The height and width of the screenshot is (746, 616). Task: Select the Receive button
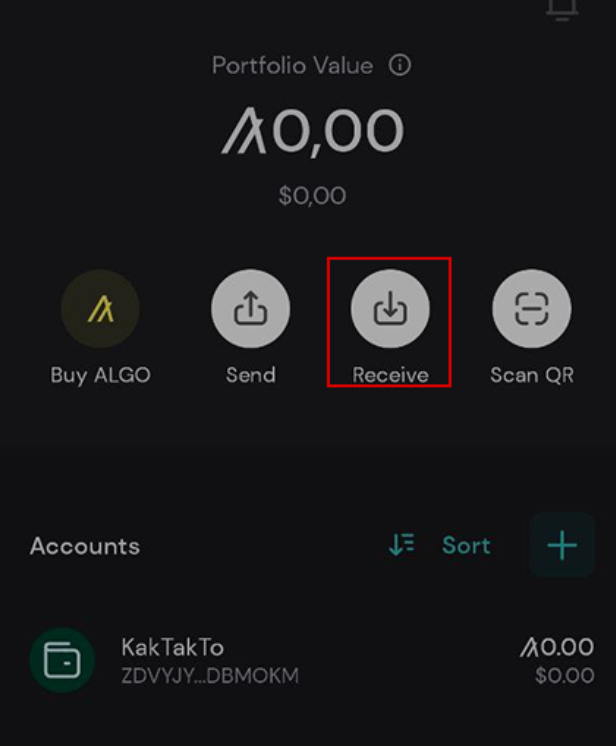pyautogui.click(x=390, y=310)
